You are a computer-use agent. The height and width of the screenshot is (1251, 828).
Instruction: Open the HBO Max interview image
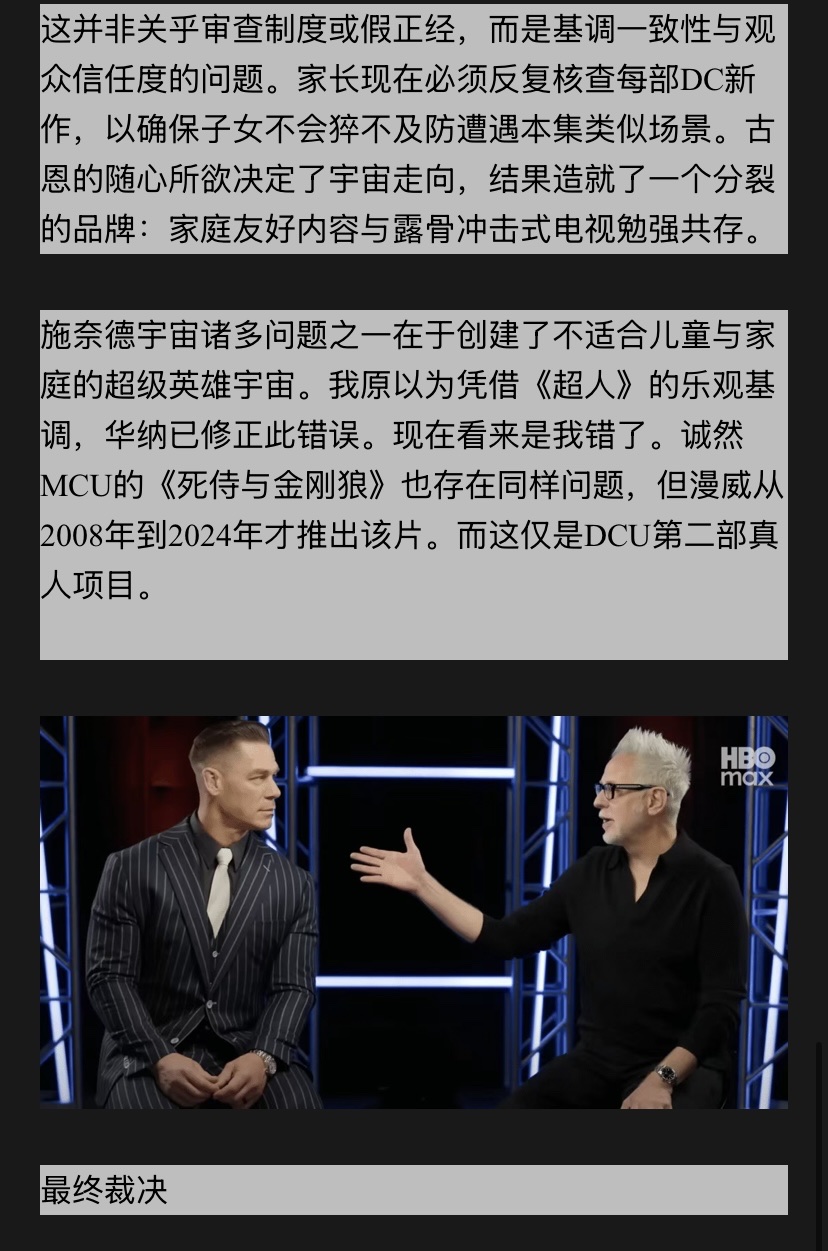[x=414, y=911]
